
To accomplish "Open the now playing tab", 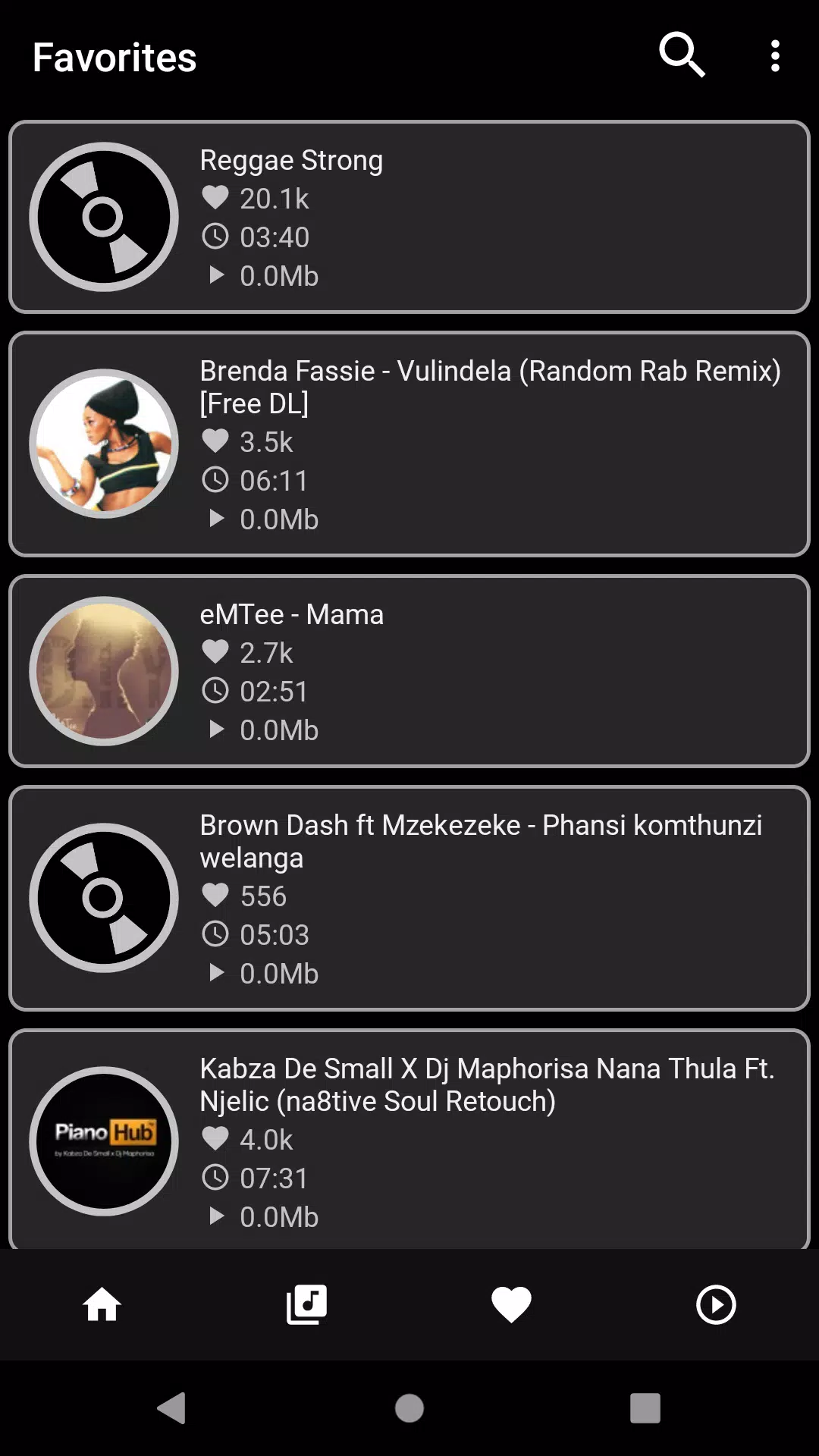I will point(716,1304).
